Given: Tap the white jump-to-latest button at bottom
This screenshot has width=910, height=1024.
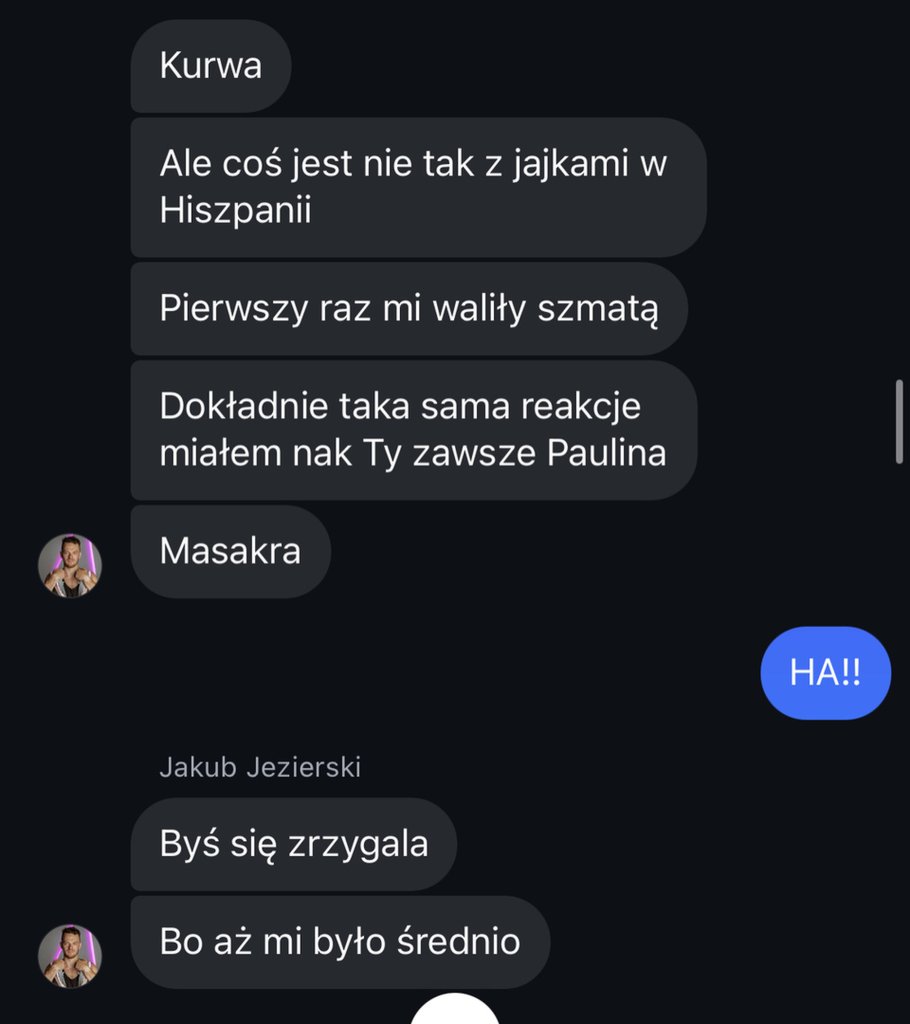Looking at the screenshot, I should coord(455,1010).
